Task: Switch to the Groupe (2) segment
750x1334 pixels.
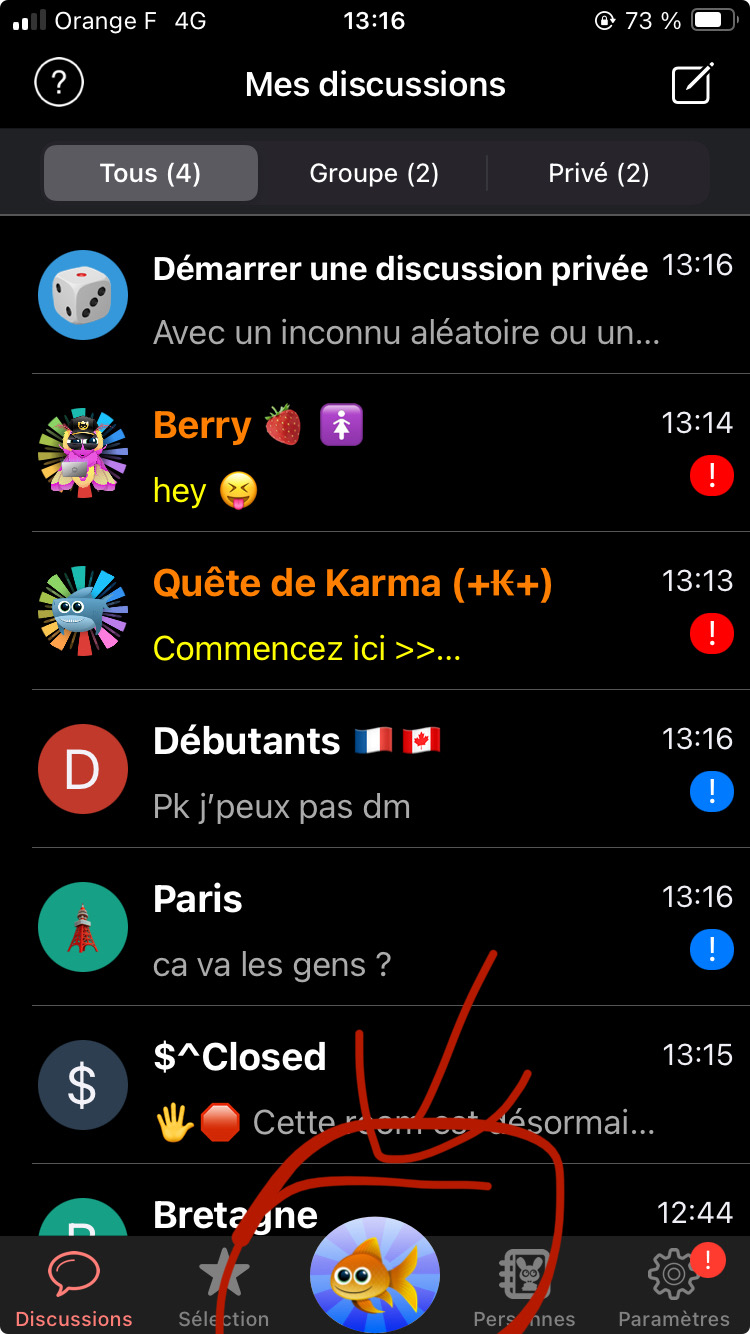Action: pos(374,173)
